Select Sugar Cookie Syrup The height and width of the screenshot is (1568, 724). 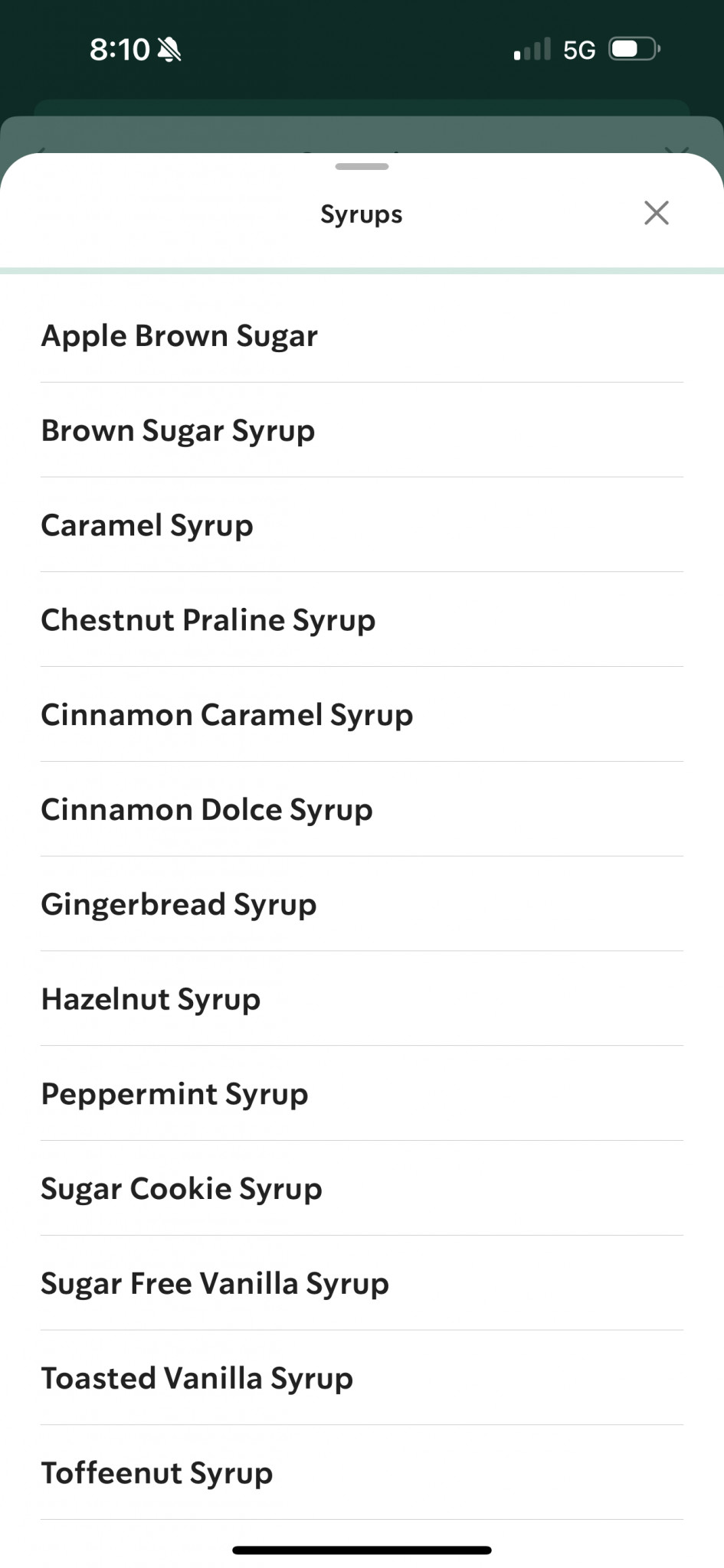[x=362, y=1188]
